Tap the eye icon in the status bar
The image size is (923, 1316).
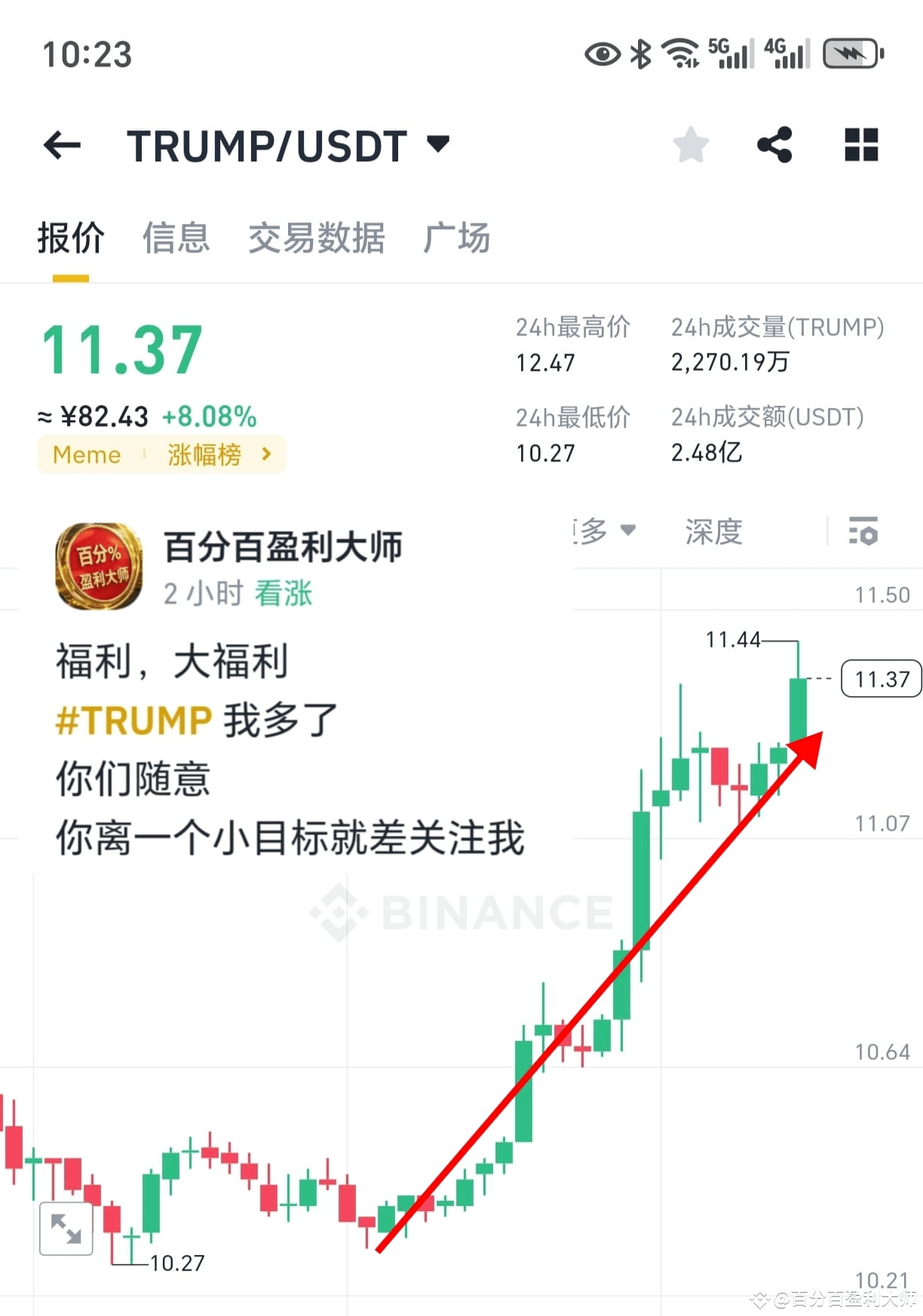pos(601,53)
